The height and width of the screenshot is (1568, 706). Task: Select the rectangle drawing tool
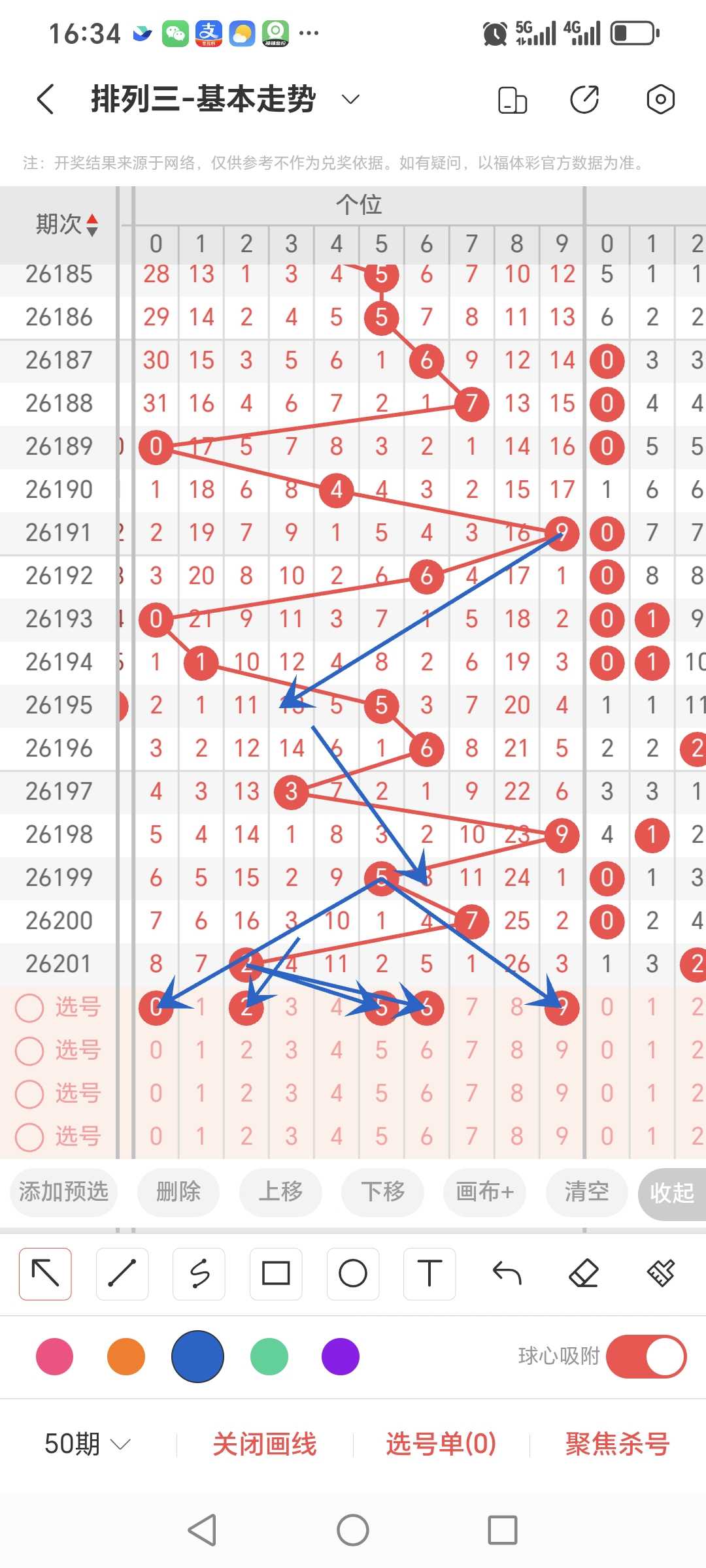276,1273
